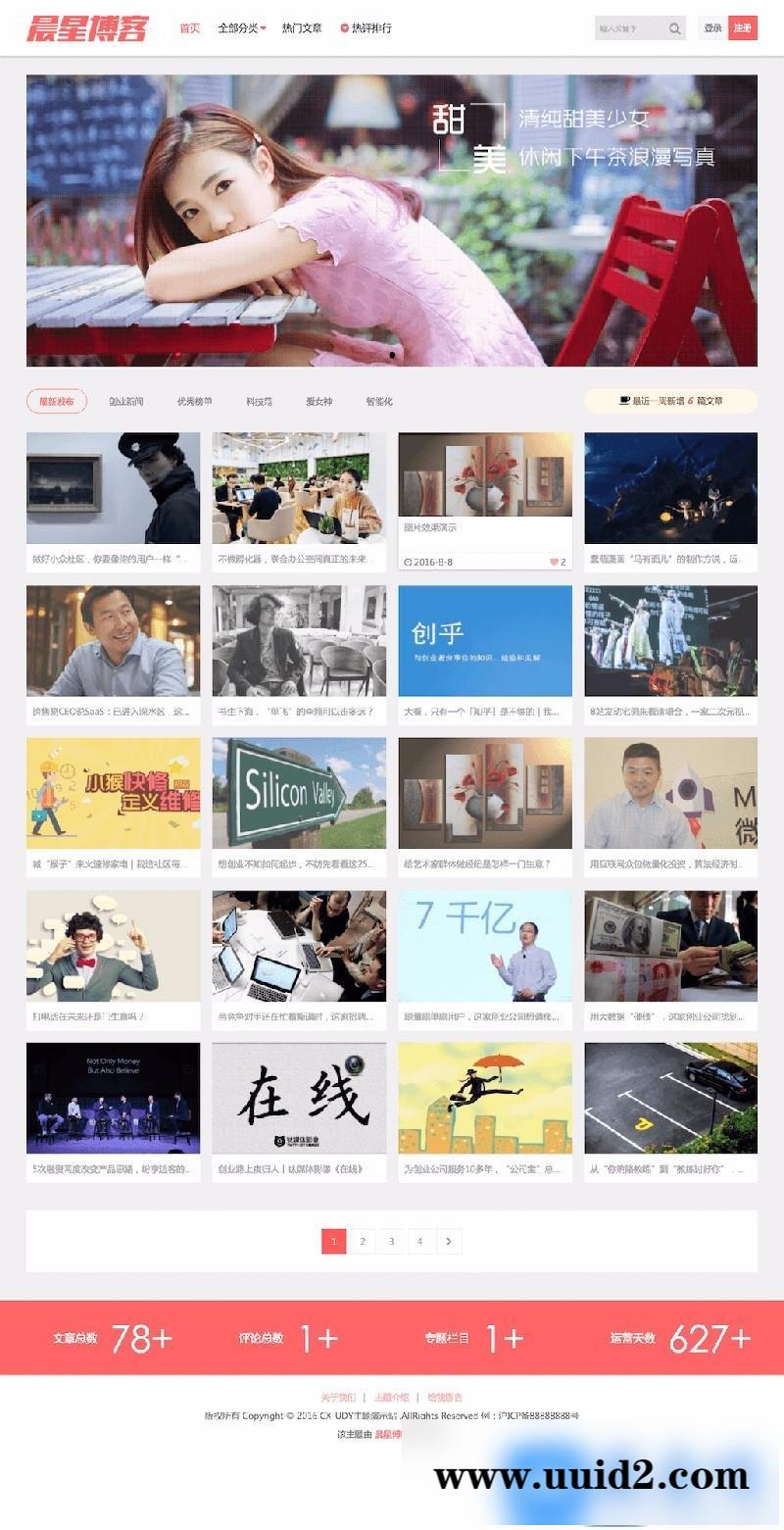Select page 3 from the pagination selector

[391, 1241]
